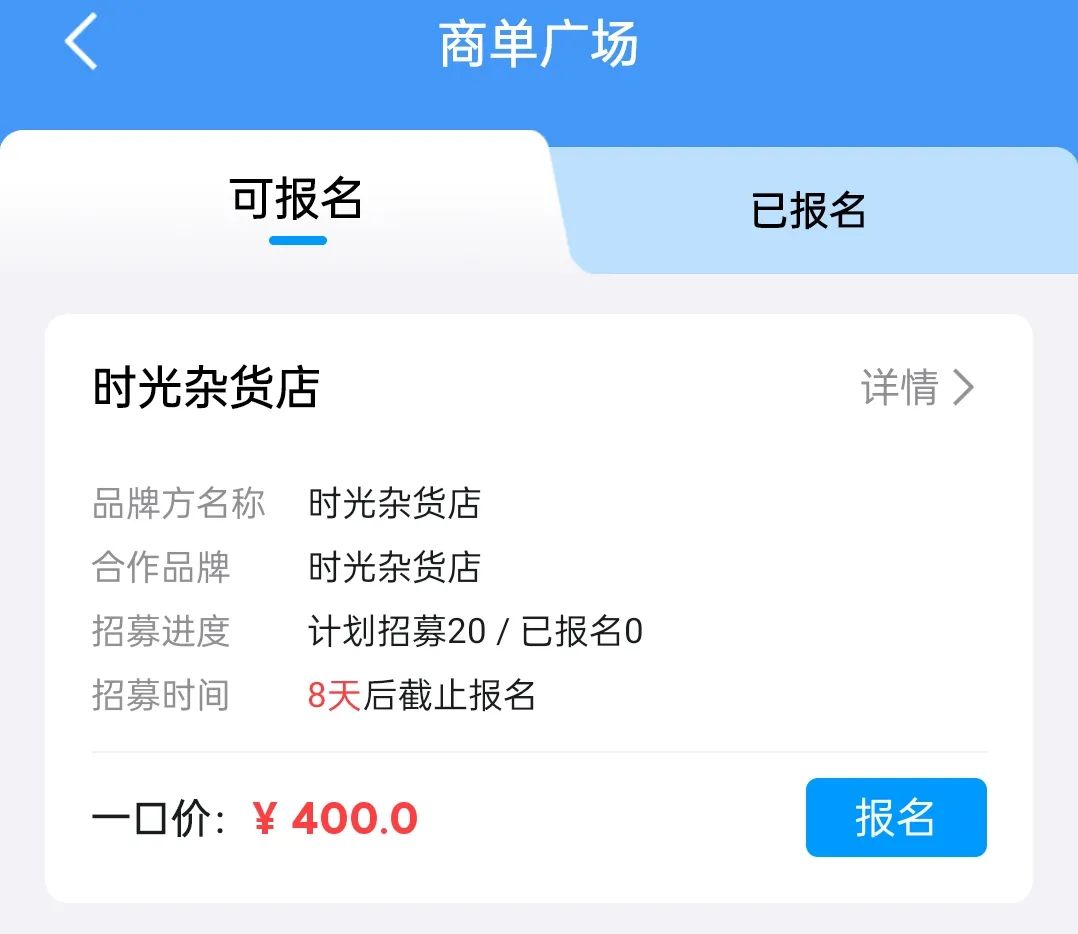Go back using the top-left arrow
The width and height of the screenshot is (1078, 934).
(x=81, y=44)
